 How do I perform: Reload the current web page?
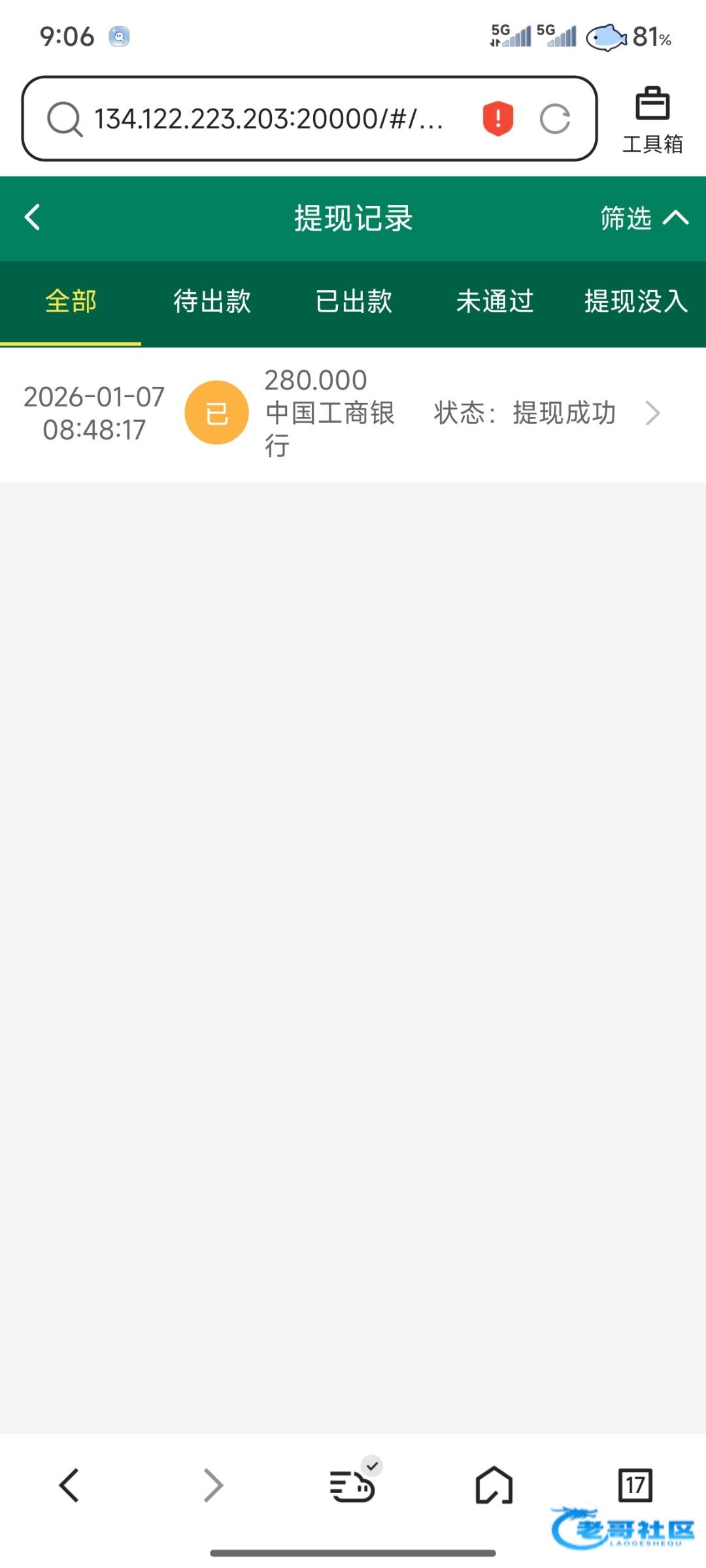pyautogui.click(x=555, y=119)
